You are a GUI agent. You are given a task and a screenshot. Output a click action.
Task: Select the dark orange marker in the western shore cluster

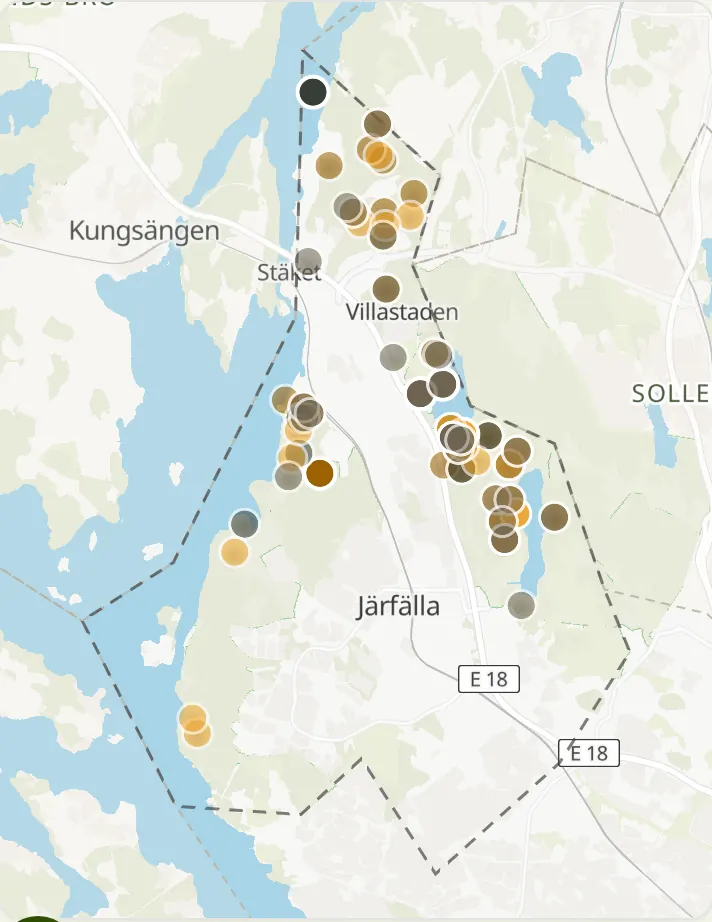pos(320,473)
